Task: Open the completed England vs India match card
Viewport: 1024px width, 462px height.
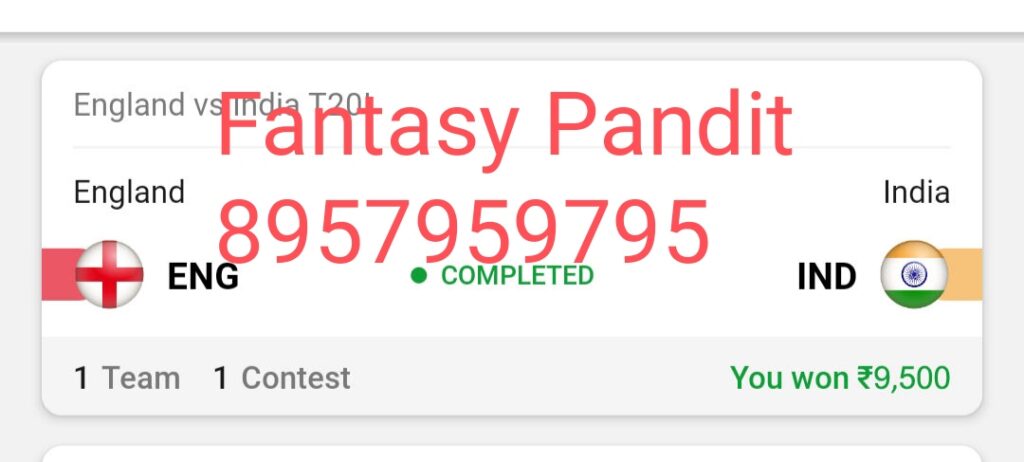Action: (511, 275)
